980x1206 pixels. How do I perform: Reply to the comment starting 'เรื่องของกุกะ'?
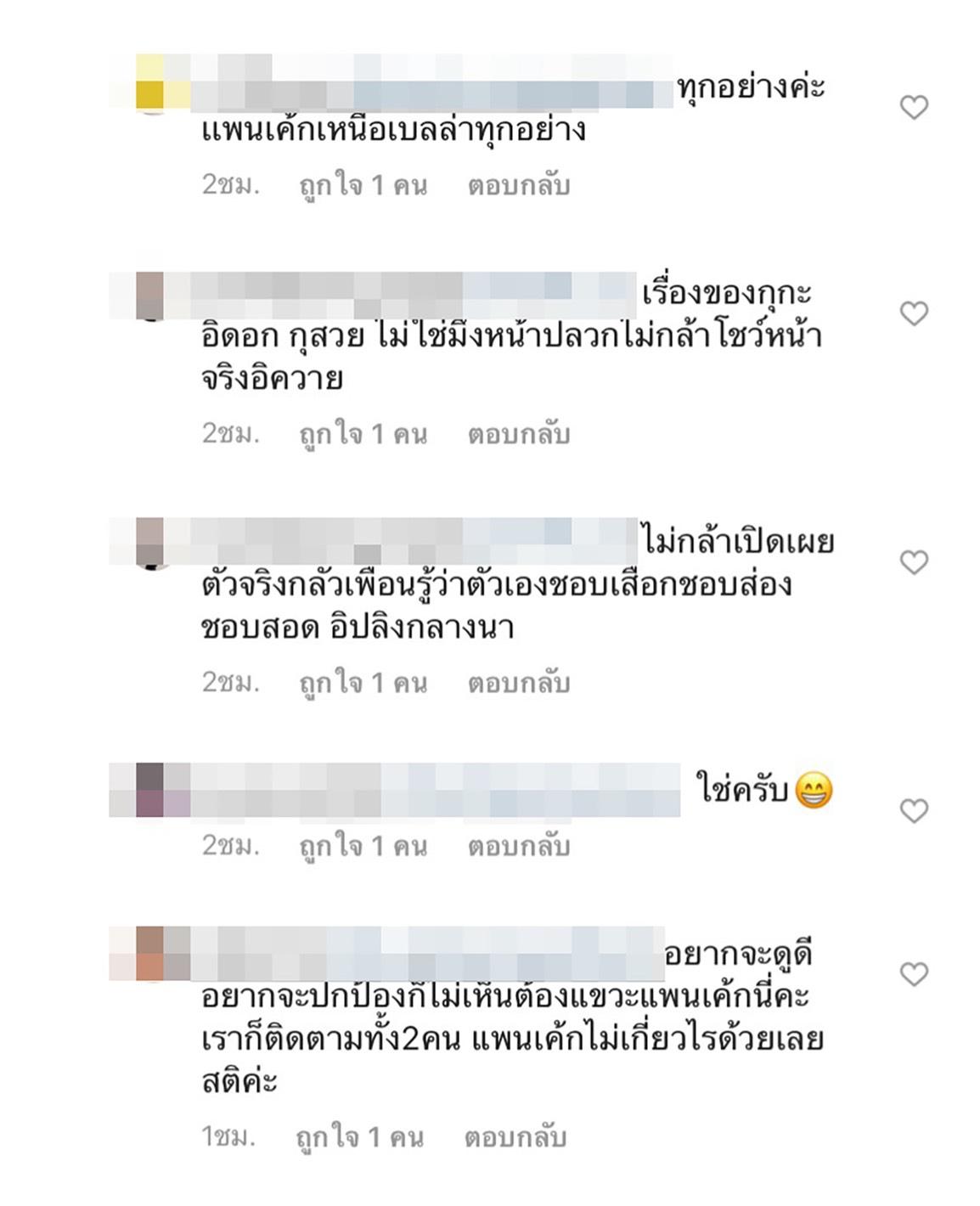point(518,434)
